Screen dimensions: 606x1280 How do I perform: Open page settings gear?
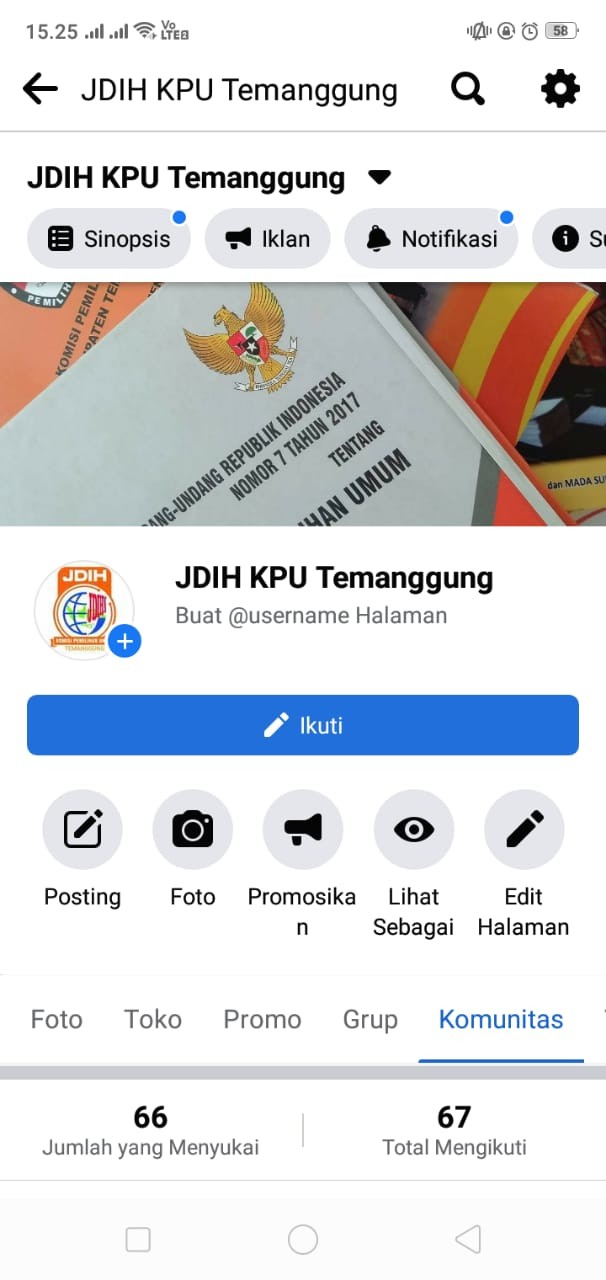coord(560,90)
